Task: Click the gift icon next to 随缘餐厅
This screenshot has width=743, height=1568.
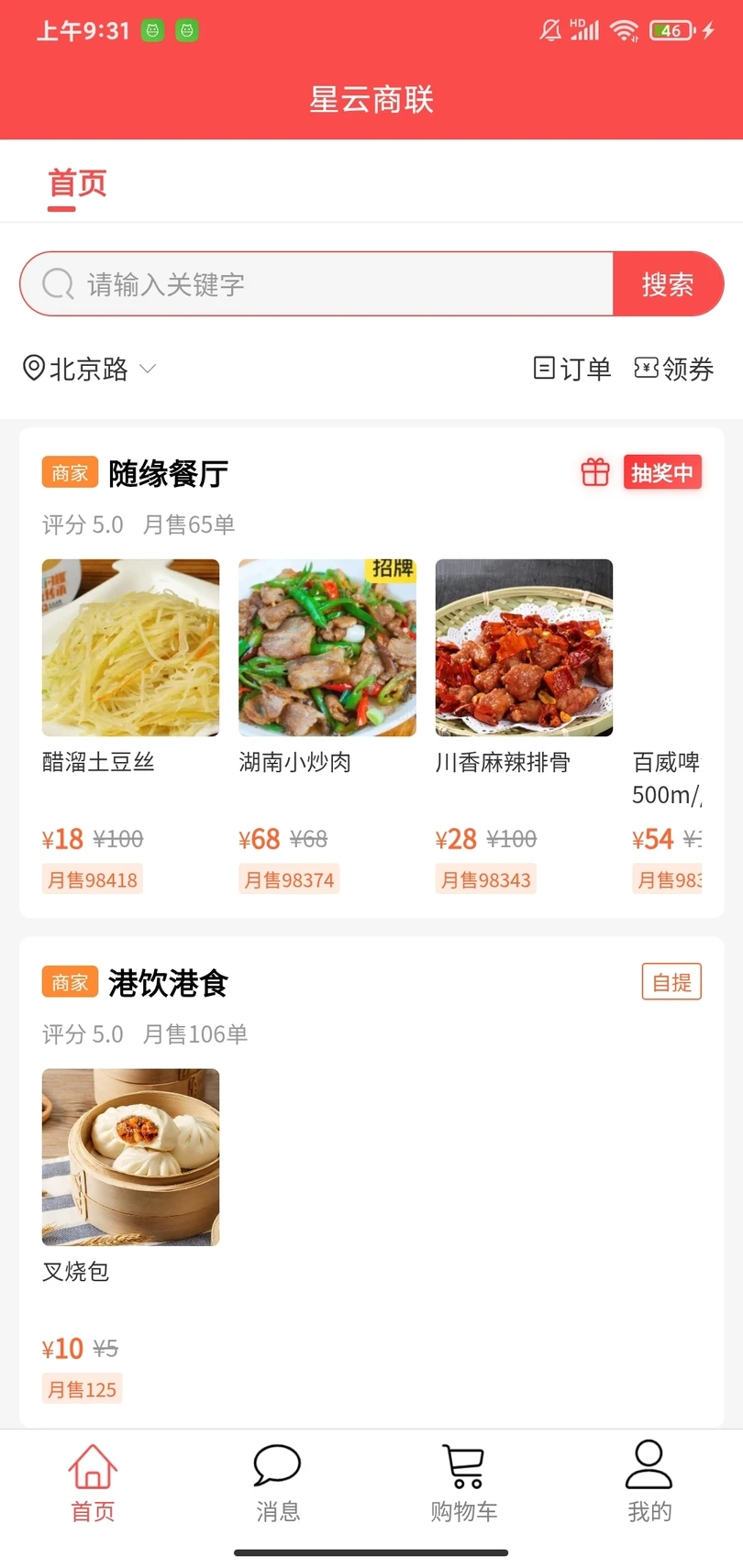Action: pyautogui.click(x=595, y=471)
